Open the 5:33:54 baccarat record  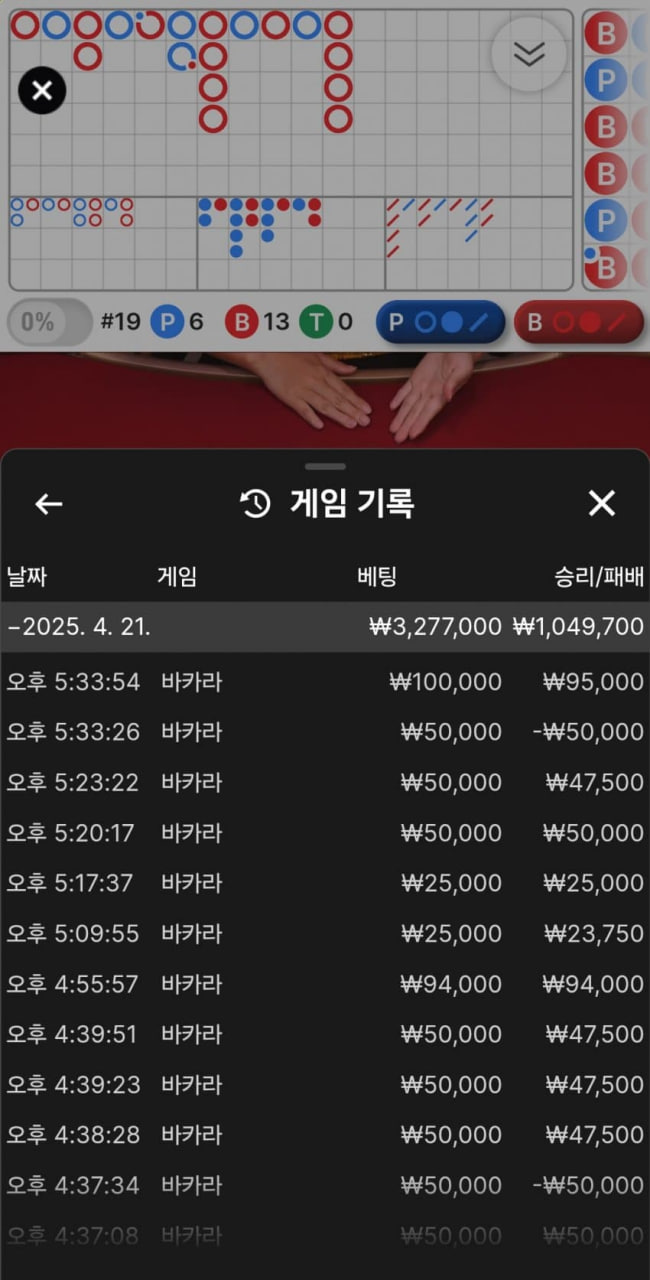click(325, 682)
